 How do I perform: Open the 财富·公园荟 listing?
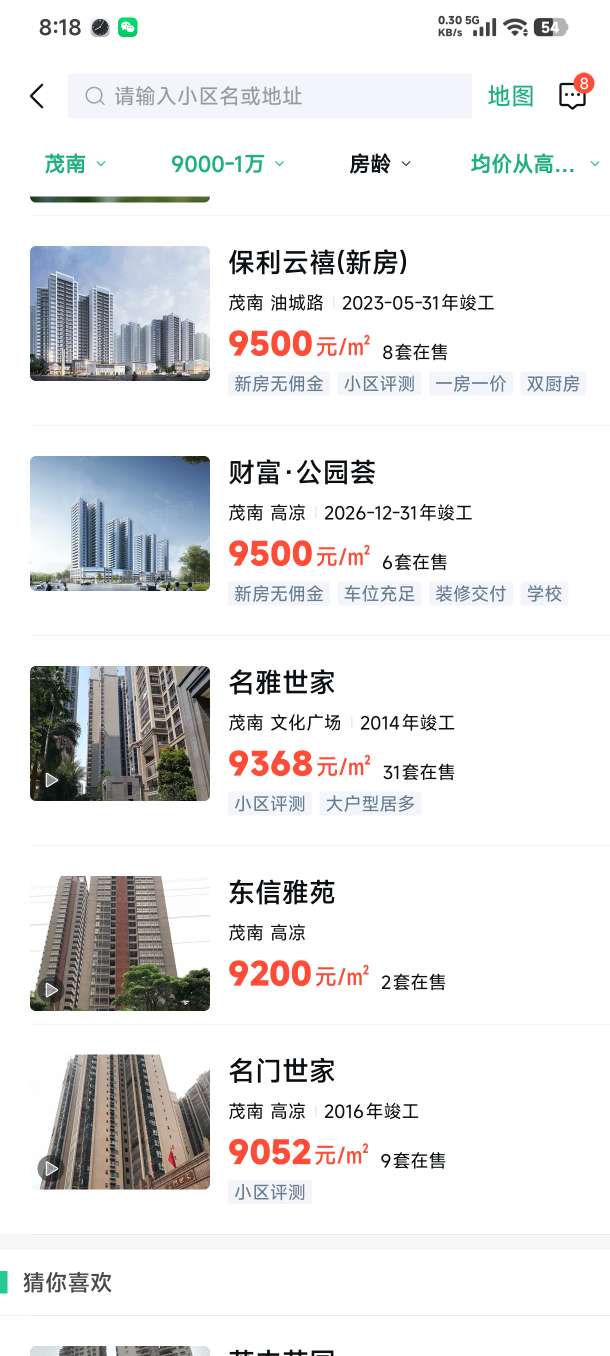click(x=302, y=472)
